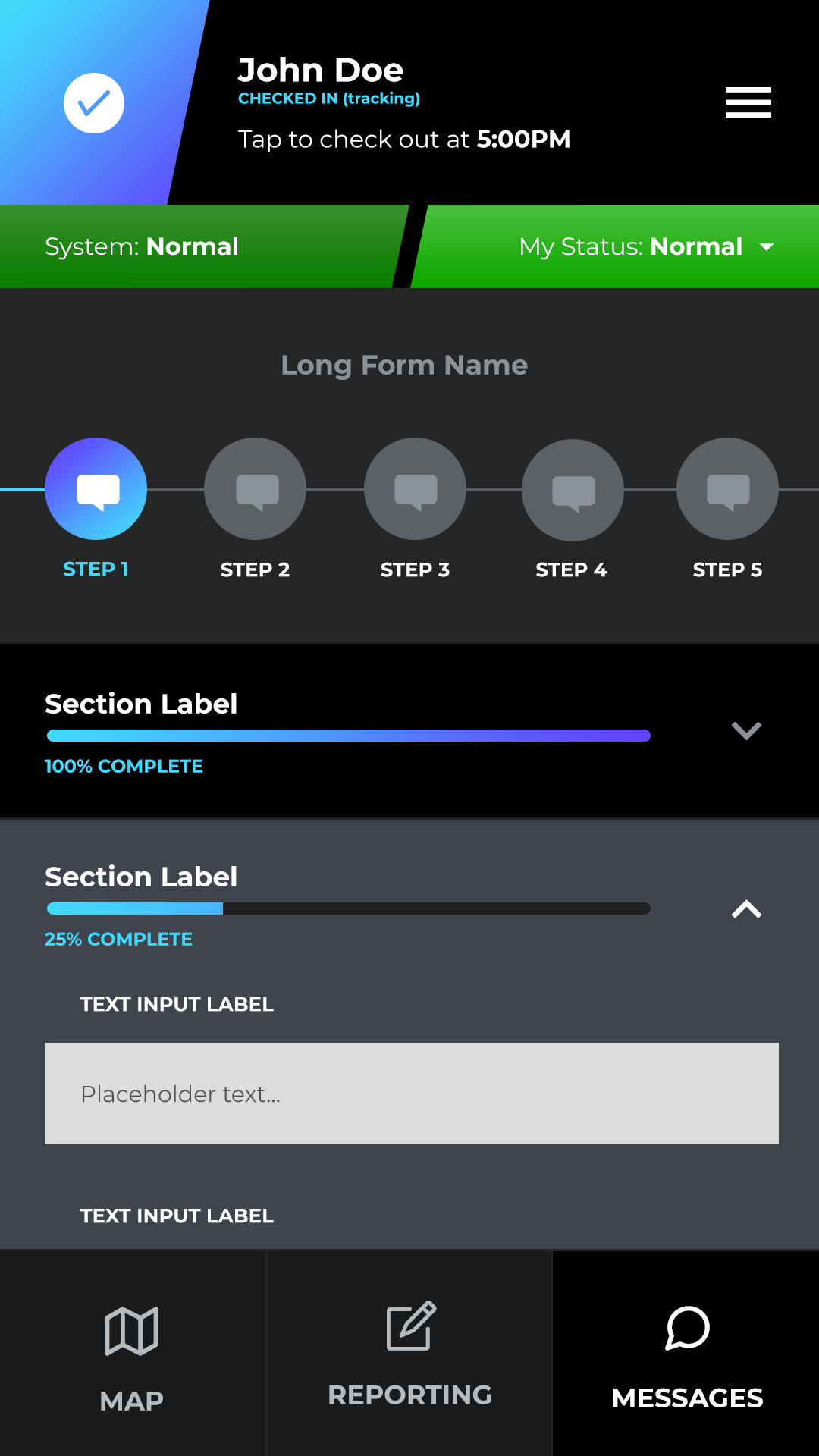Screen dimensions: 819x1456
Task: Go to the Messages tab
Action: coord(687,1354)
